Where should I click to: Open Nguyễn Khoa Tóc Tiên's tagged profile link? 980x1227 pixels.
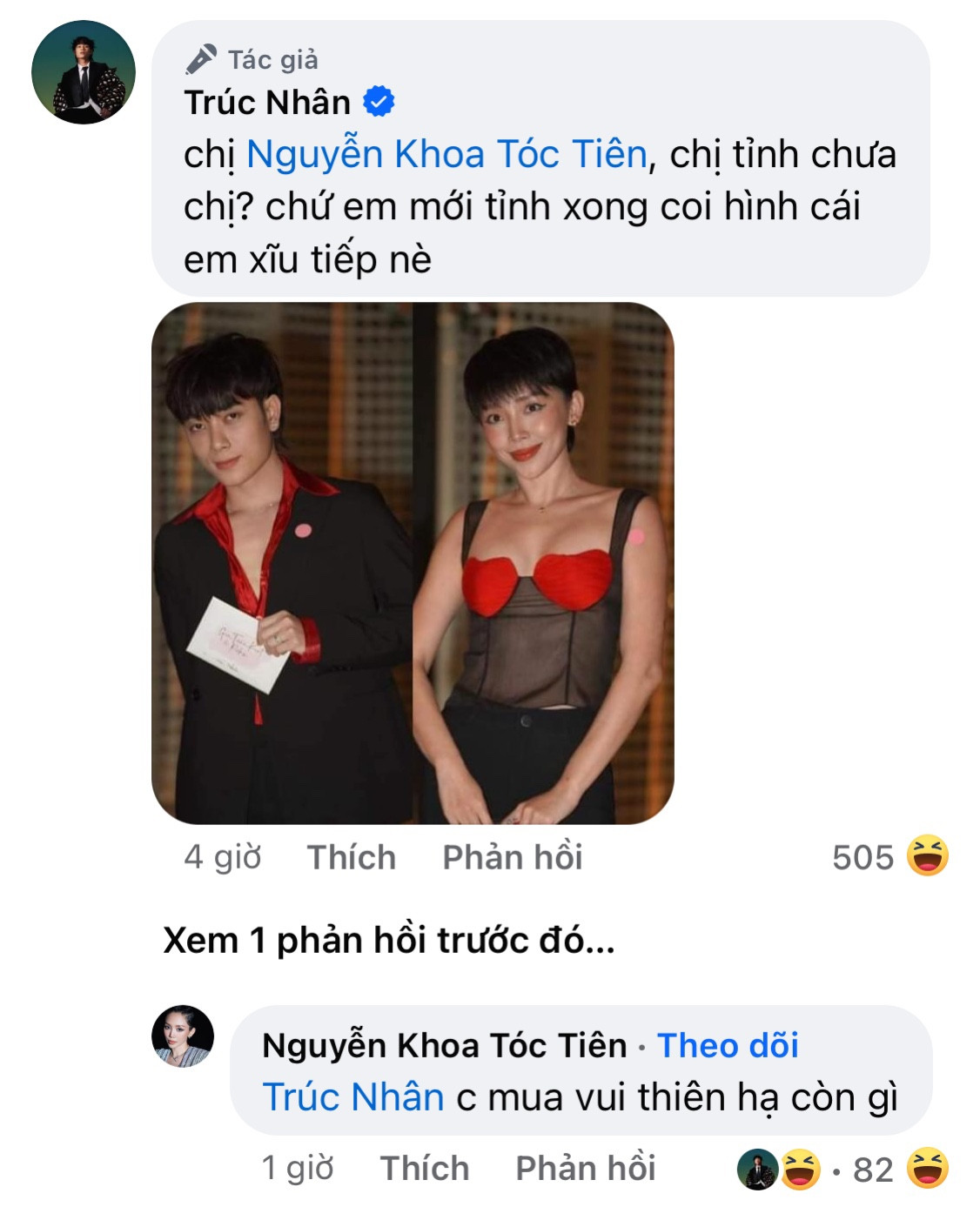pyautogui.click(x=444, y=153)
